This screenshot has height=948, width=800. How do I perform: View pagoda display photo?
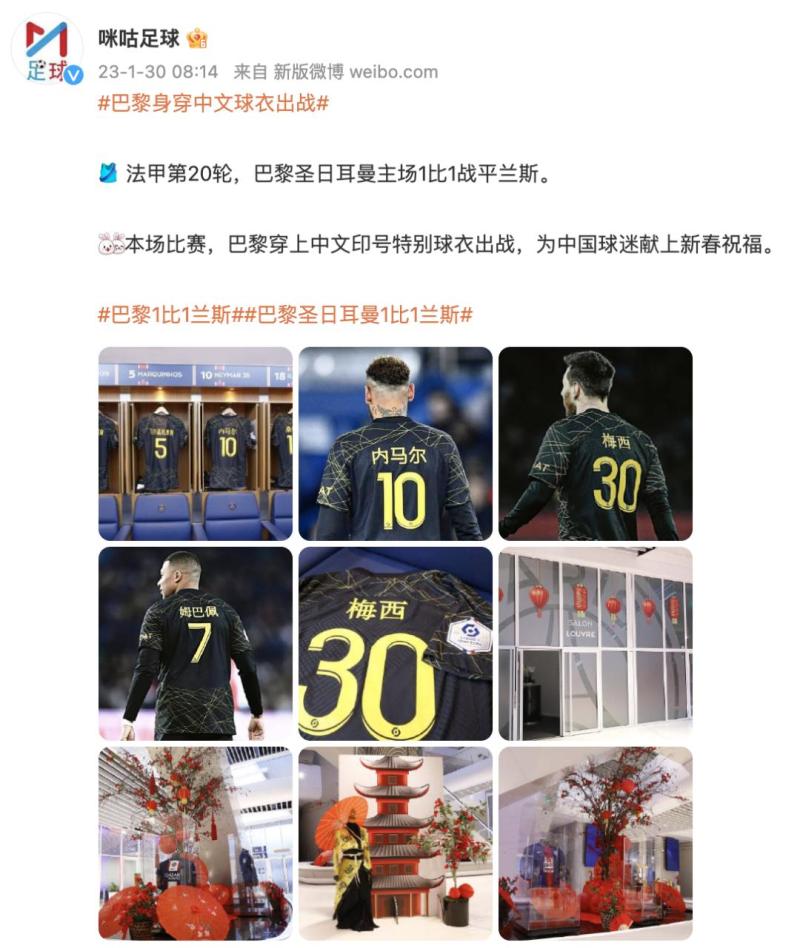(395, 843)
